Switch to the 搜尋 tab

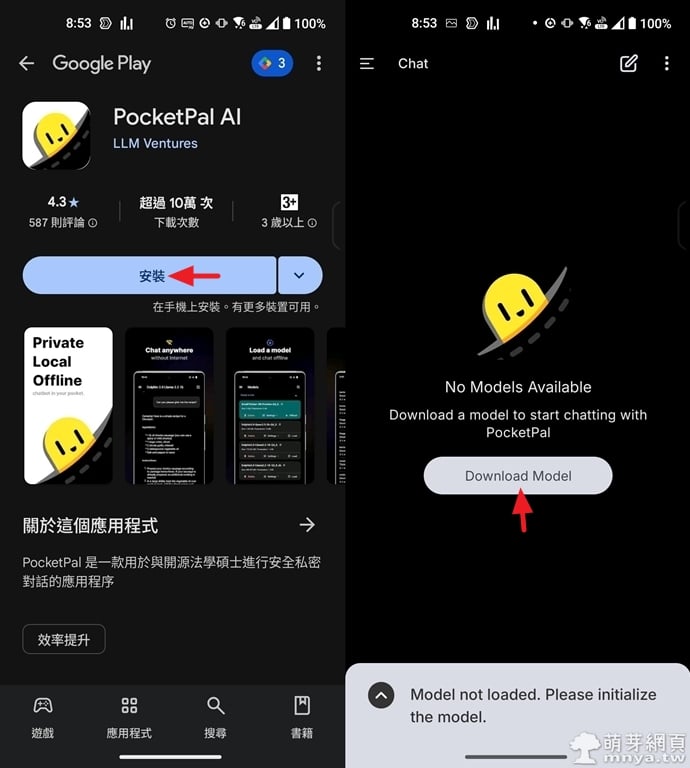click(x=215, y=718)
